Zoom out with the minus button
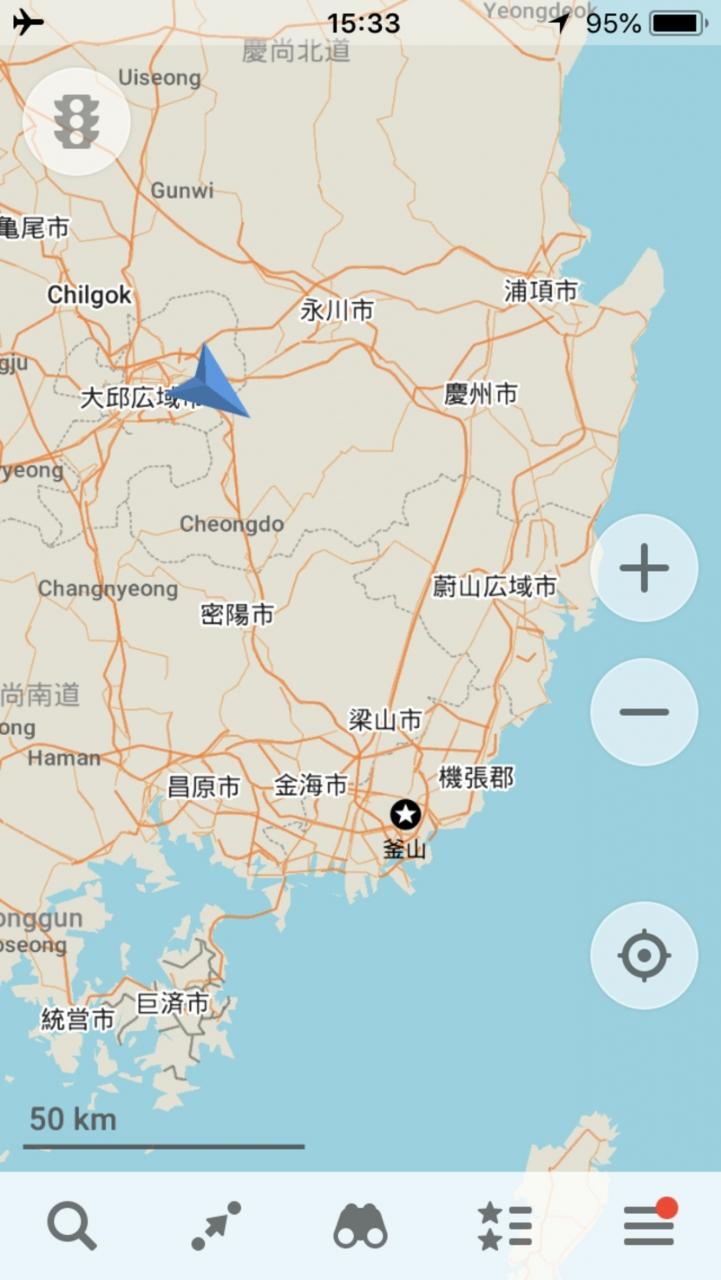Viewport: 721px width, 1280px height. pyautogui.click(x=644, y=712)
